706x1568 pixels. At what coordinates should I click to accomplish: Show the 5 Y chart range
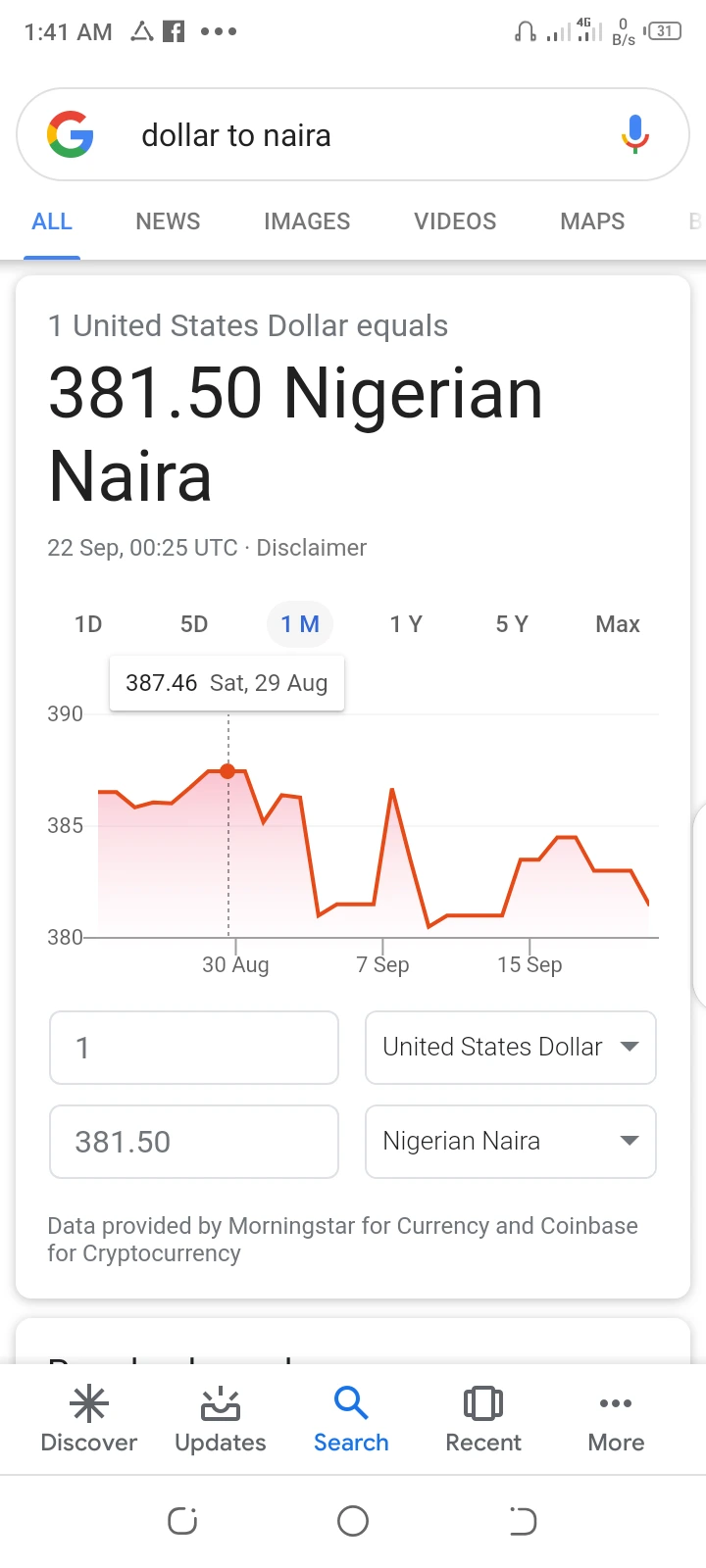pyautogui.click(x=512, y=624)
